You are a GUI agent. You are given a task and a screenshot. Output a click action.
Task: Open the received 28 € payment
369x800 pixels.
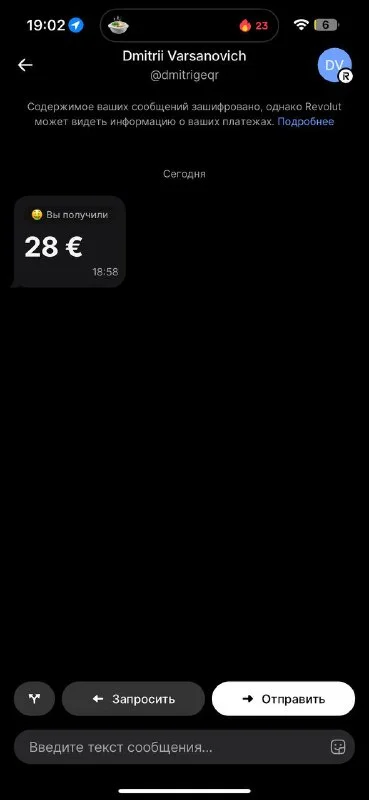point(68,241)
